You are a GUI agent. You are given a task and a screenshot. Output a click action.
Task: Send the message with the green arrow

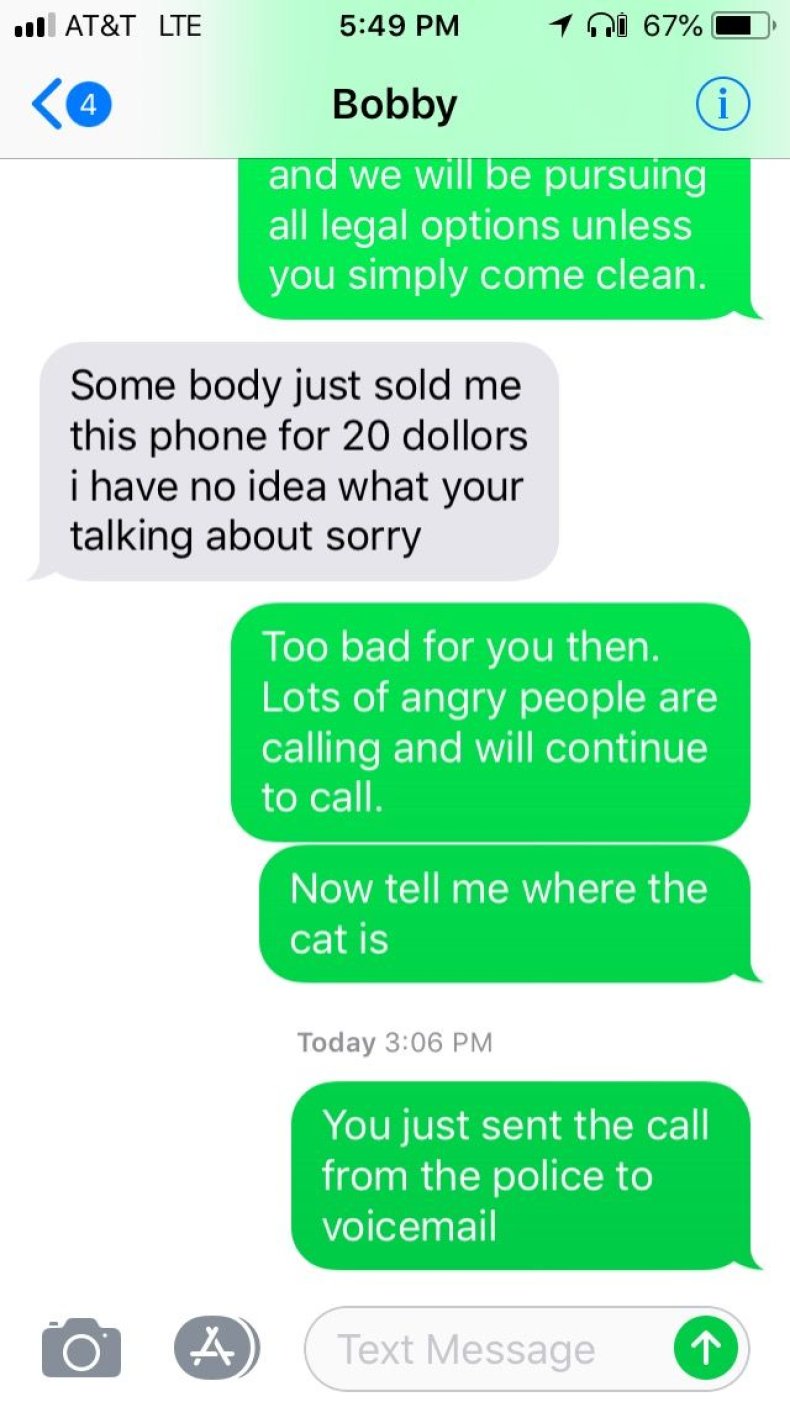tap(706, 1349)
